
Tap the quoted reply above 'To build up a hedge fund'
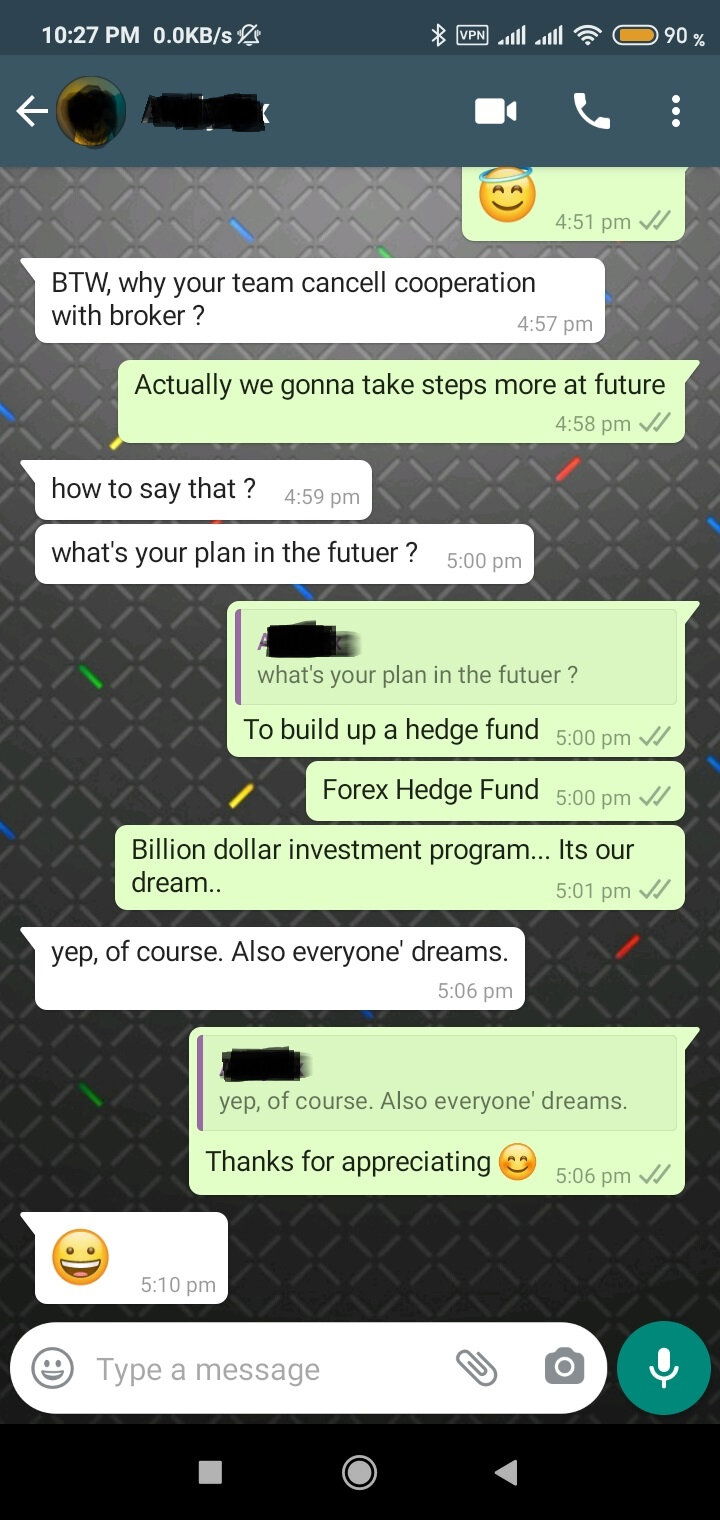456,657
